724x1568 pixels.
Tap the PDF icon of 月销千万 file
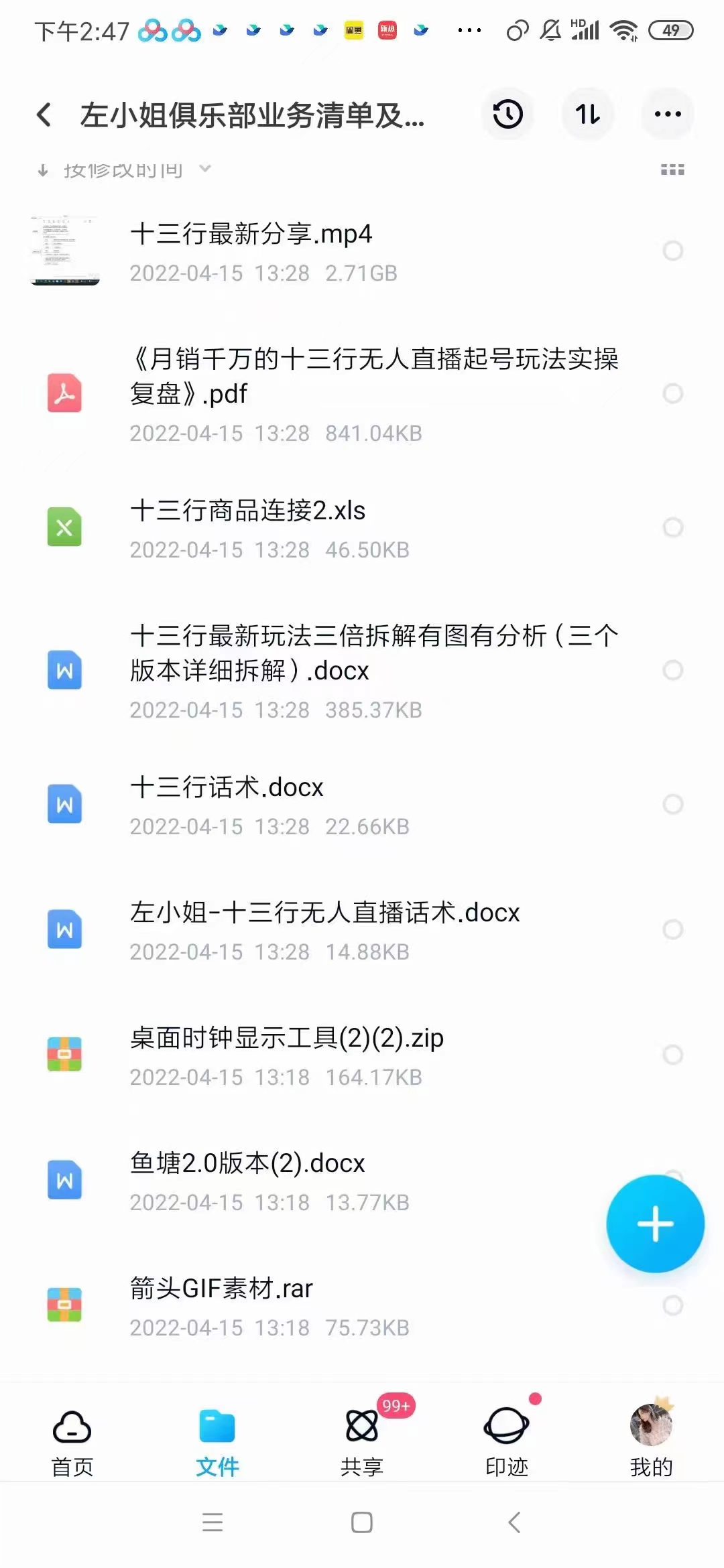click(x=64, y=394)
